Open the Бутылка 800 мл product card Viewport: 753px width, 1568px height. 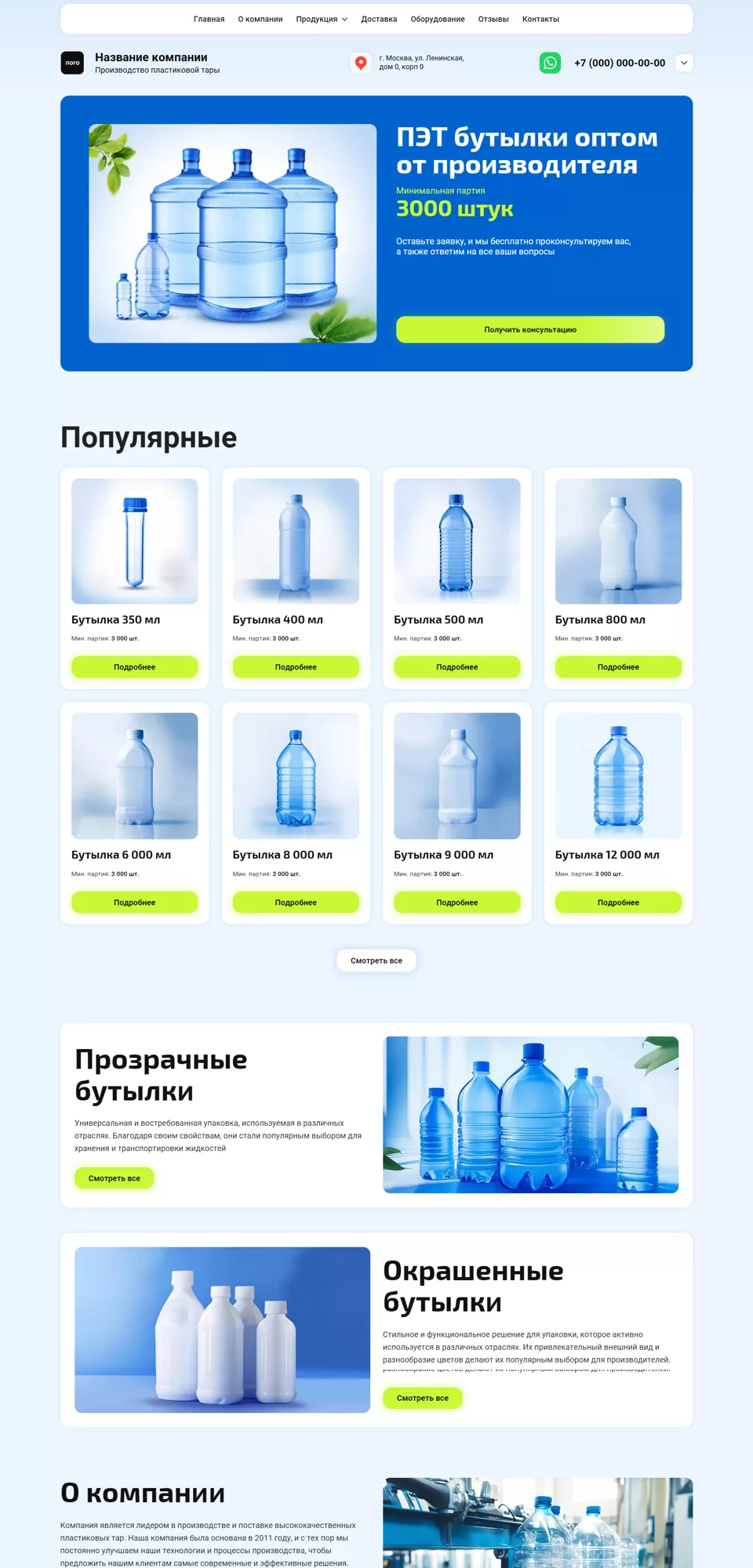(618, 579)
